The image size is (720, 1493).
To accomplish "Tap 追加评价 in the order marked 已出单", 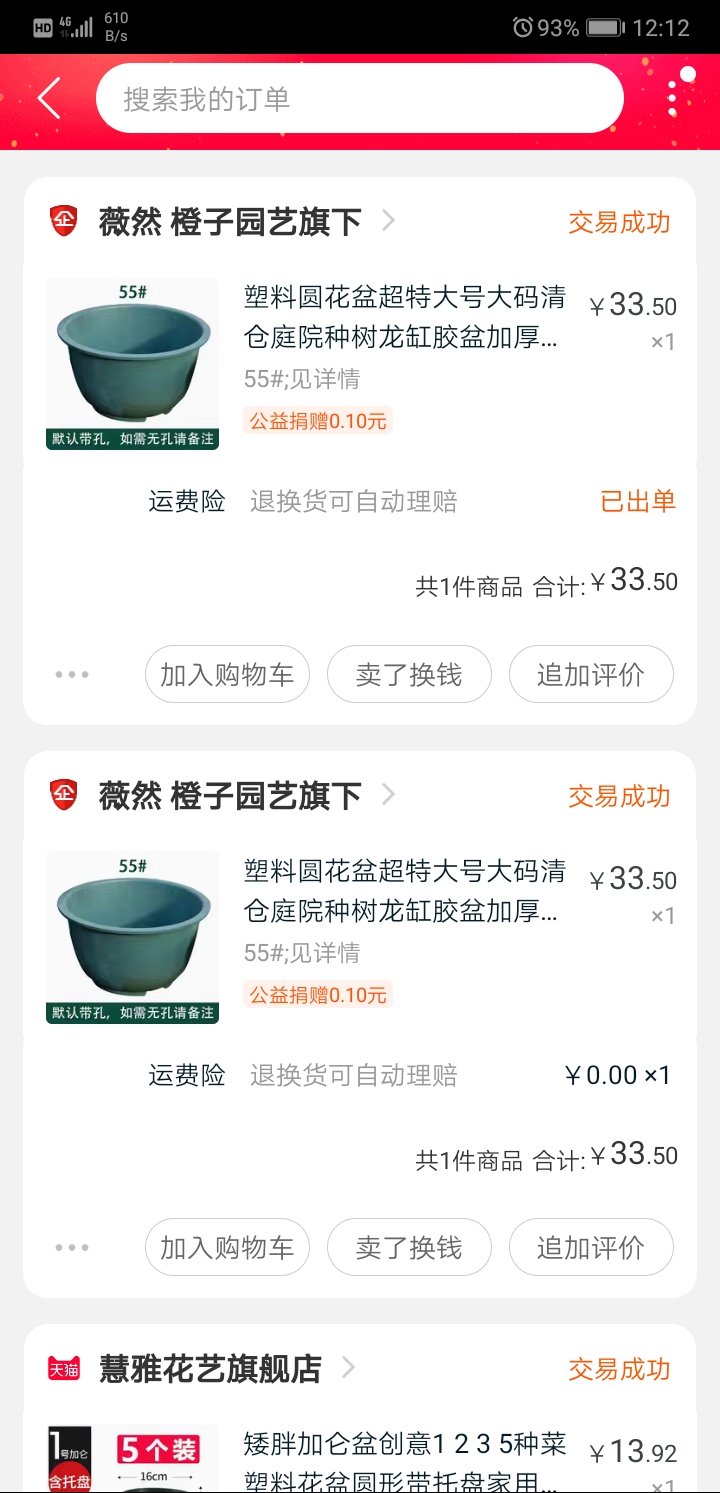I will [591, 675].
